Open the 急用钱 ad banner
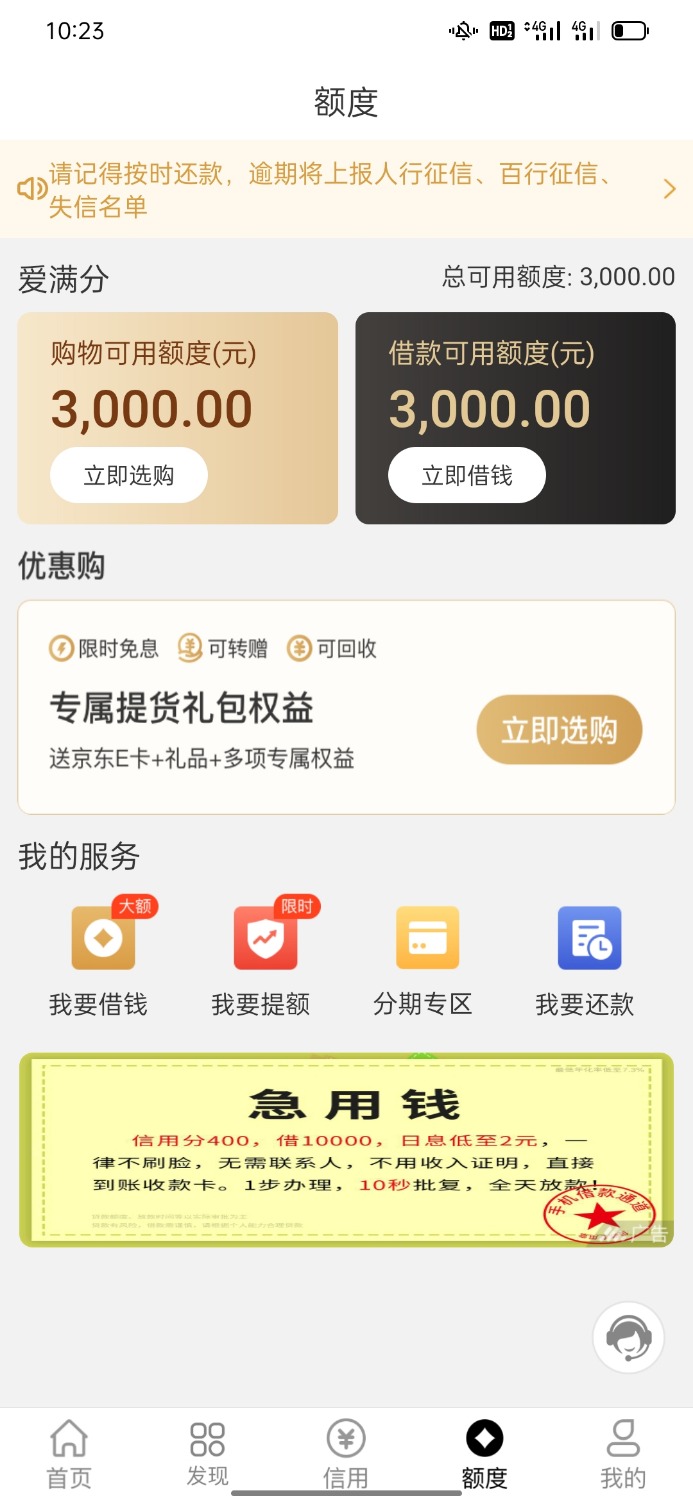This screenshot has height=1500, width=693. coord(346,1149)
